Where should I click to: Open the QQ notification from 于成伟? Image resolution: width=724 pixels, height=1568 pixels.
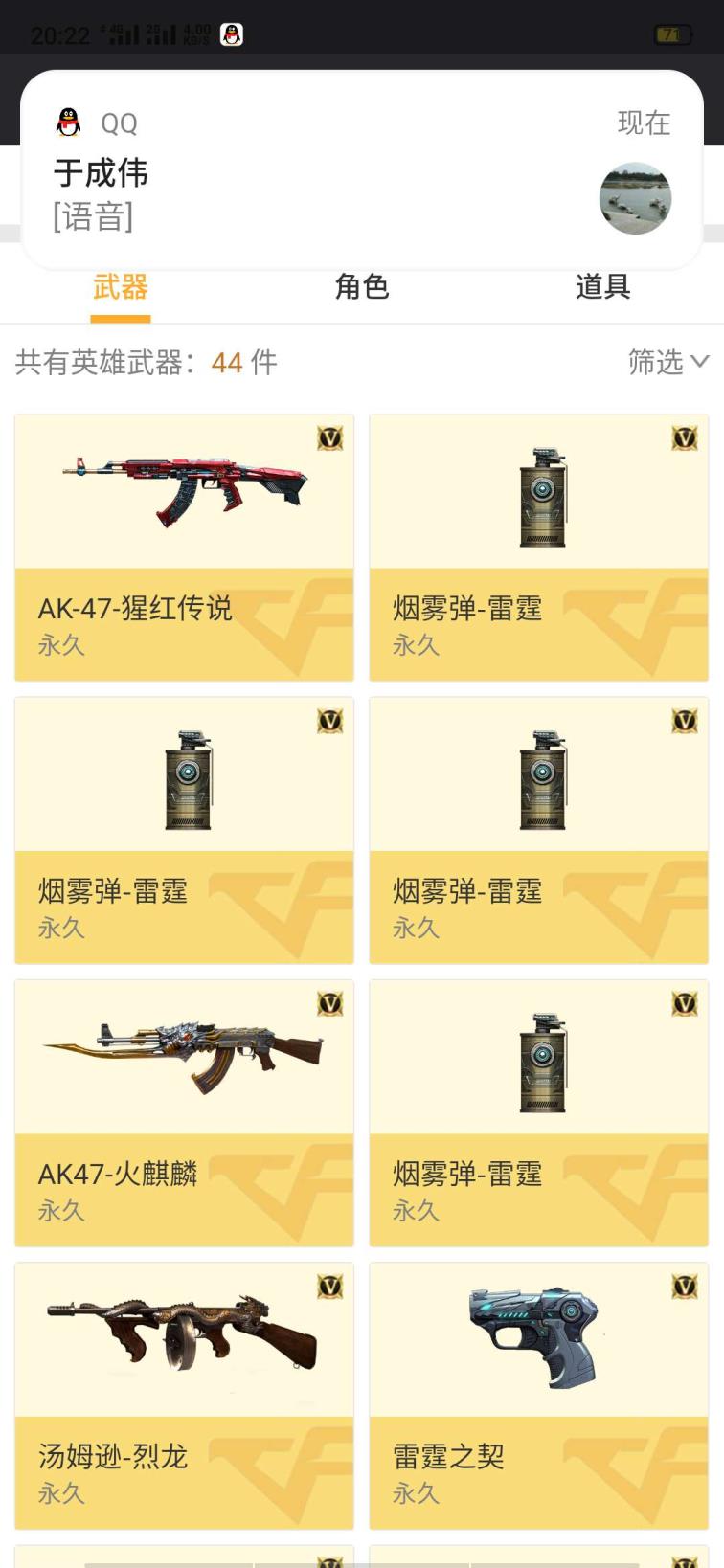[362, 172]
